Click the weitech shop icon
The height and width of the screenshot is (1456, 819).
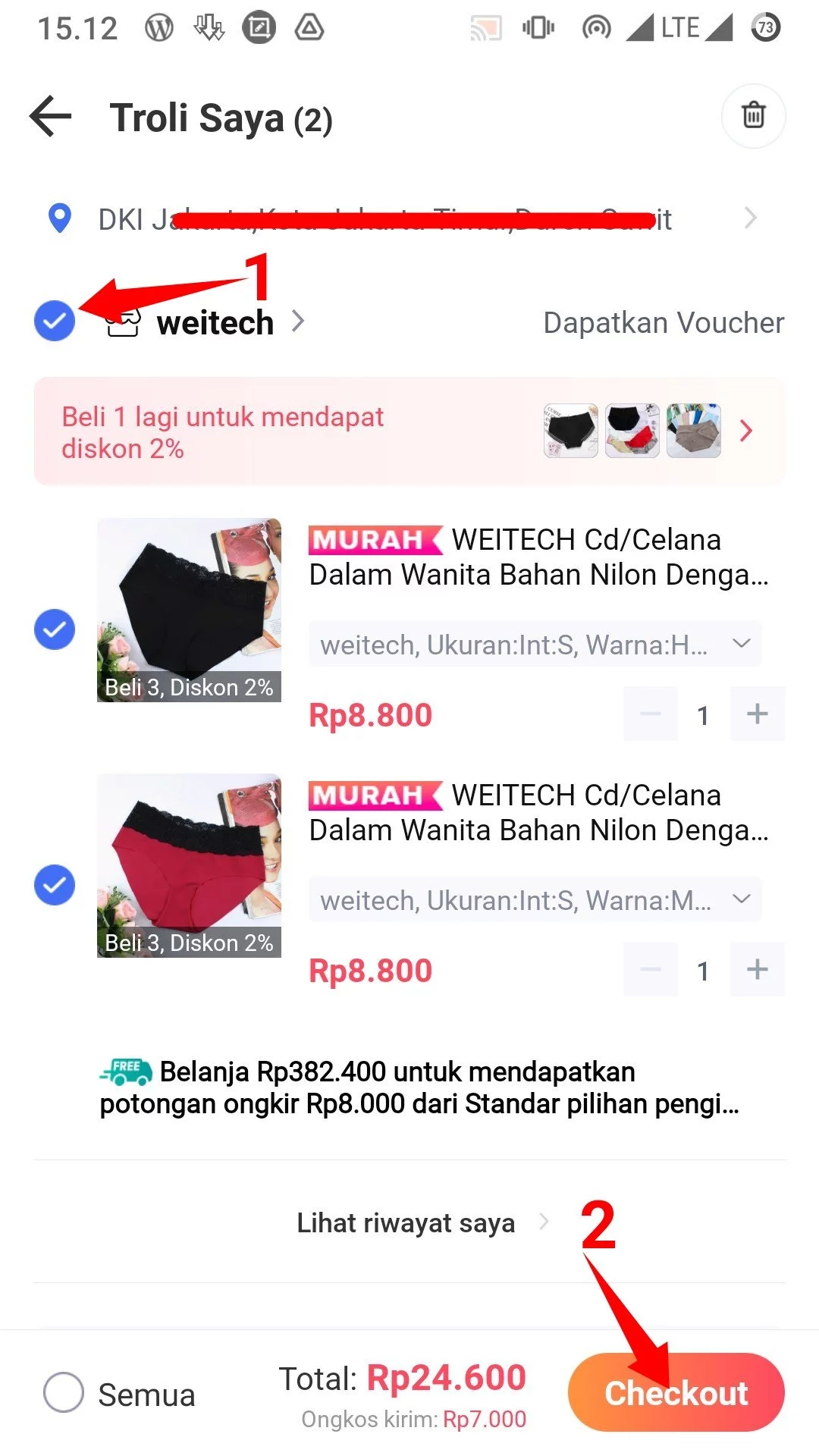point(123,322)
